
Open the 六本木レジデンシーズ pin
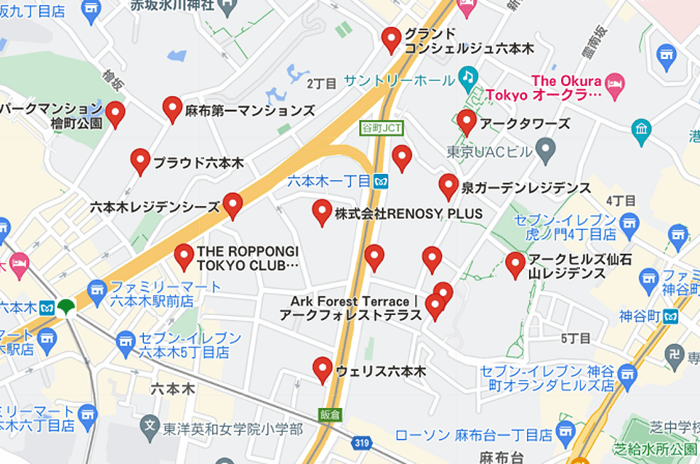pyautogui.click(x=232, y=206)
